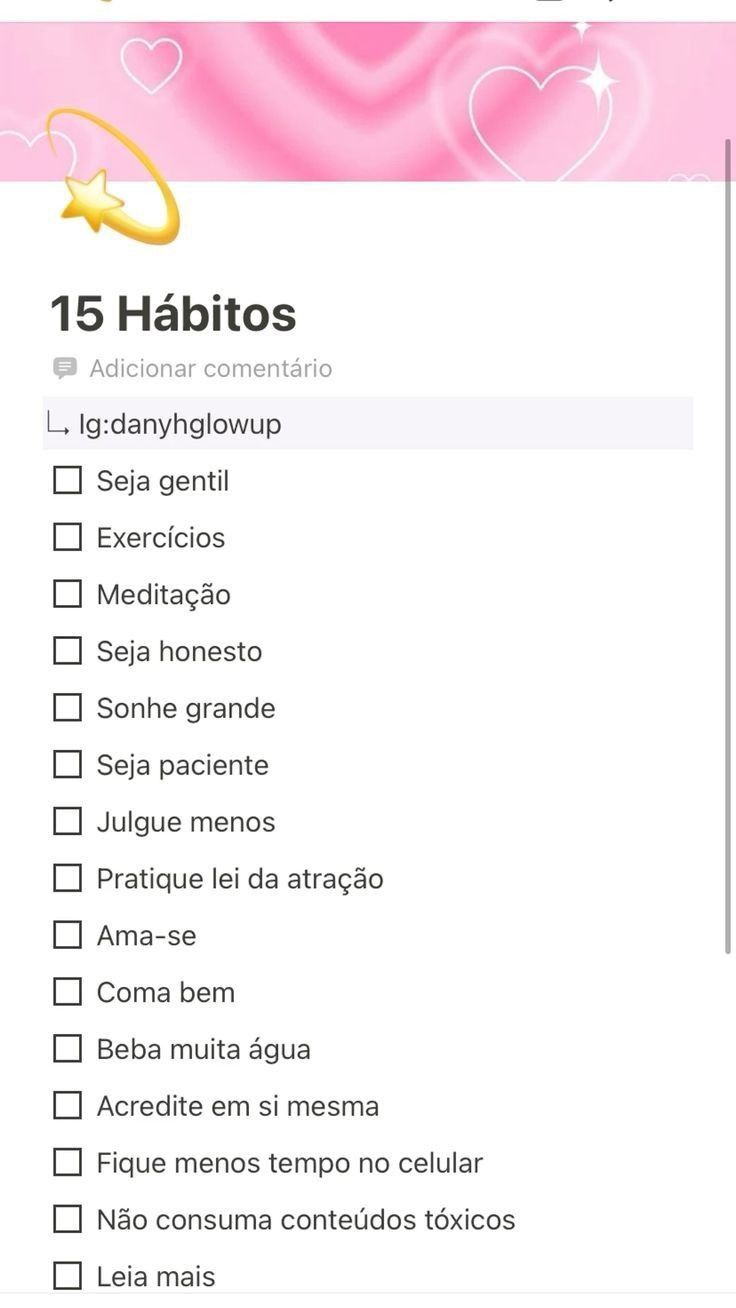This screenshot has height=1308, width=736.
Task: Tick the Meditação checkbox
Action: [67, 595]
